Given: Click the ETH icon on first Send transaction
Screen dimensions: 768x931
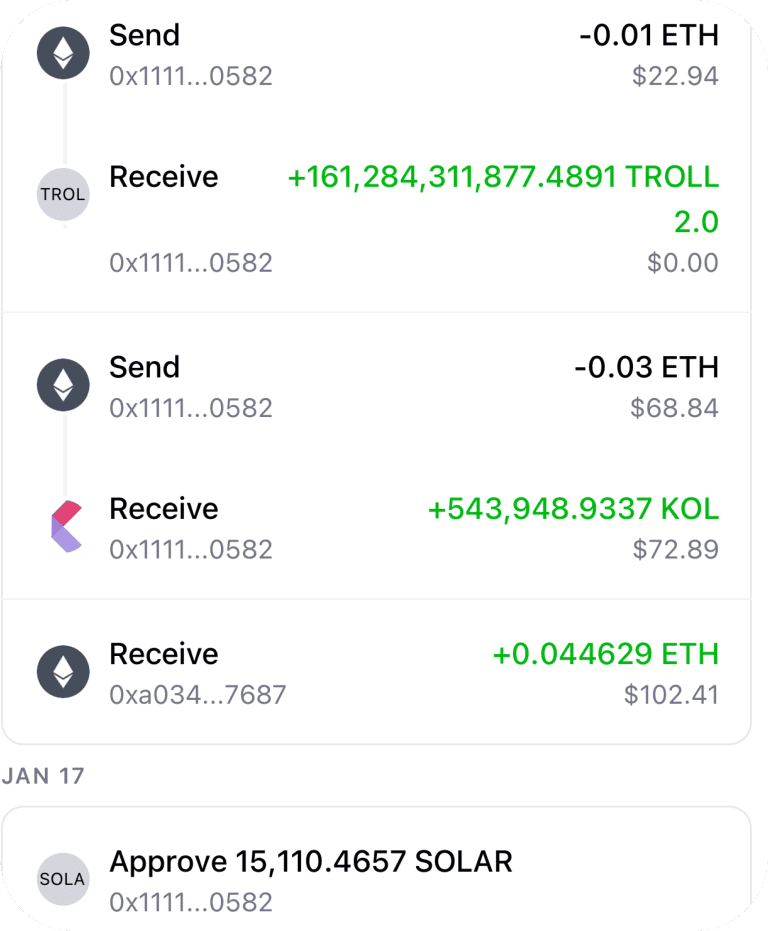Looking at the screenshot, I should (x=62, y=52).
